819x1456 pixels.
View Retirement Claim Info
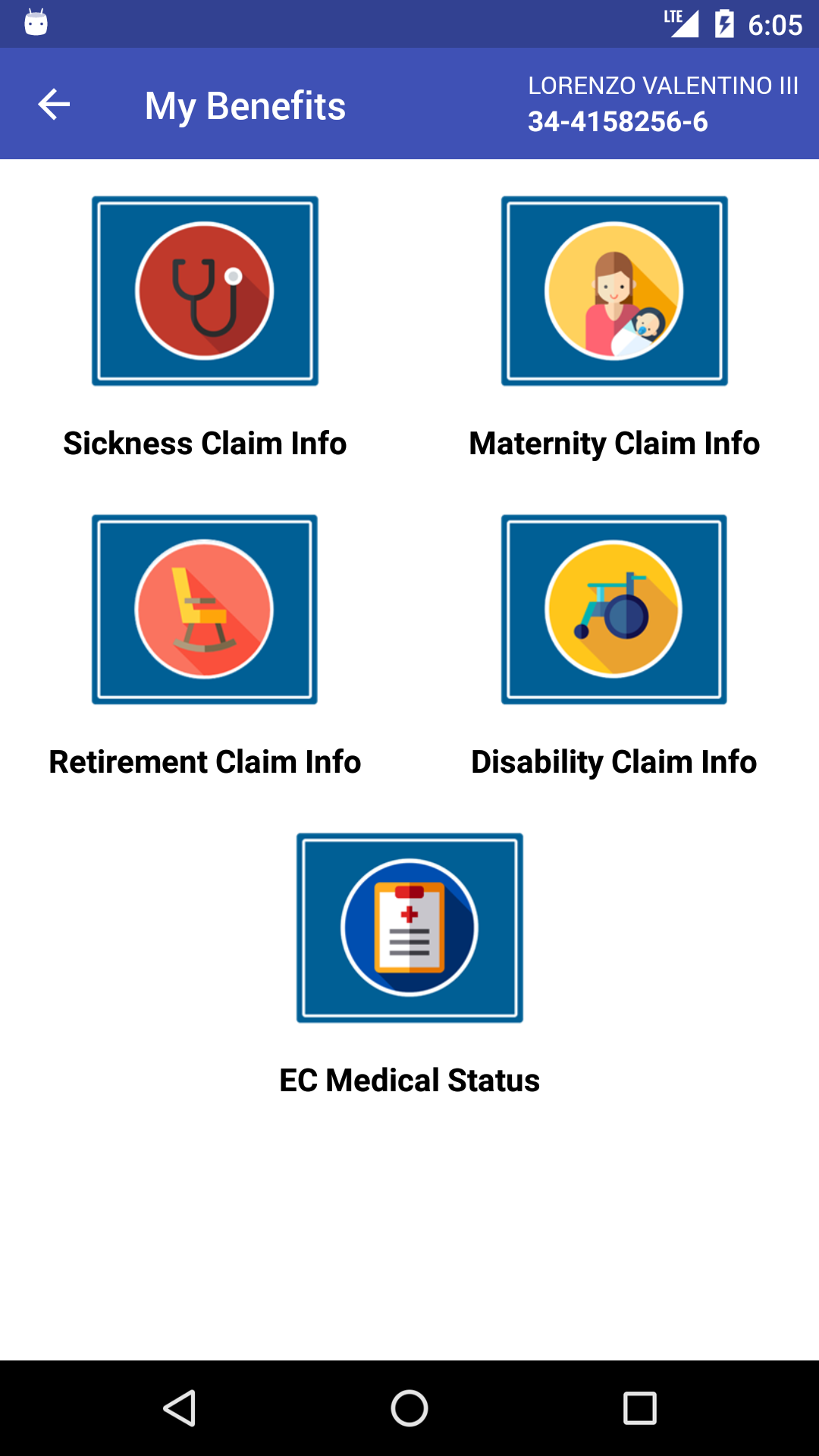pyautogui.click(x=205, y=610)
